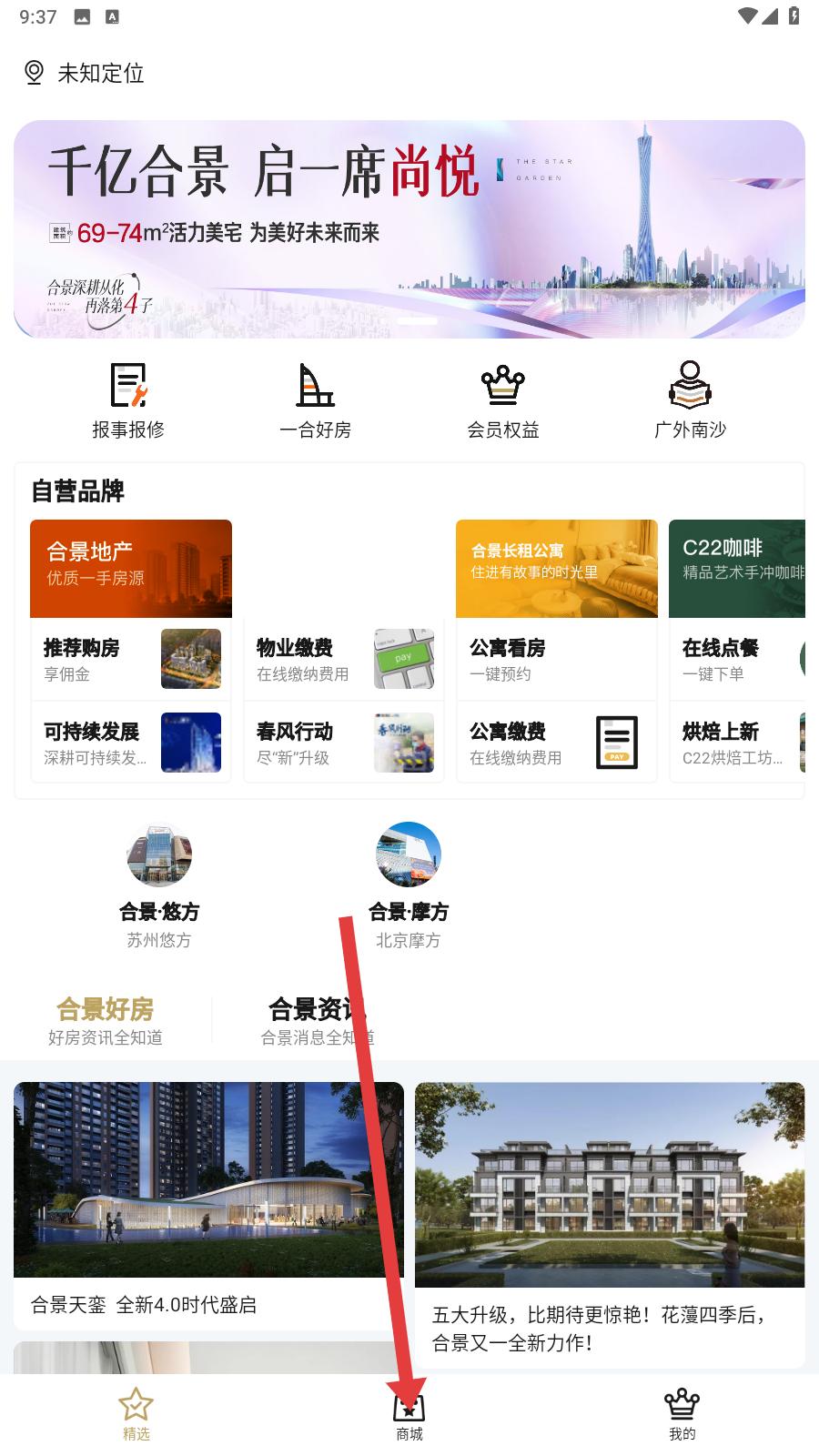The width and height of the screenshot is (819, 1456).
Task: Open 报事报修 repair reporting
Action: click(128, 400)
